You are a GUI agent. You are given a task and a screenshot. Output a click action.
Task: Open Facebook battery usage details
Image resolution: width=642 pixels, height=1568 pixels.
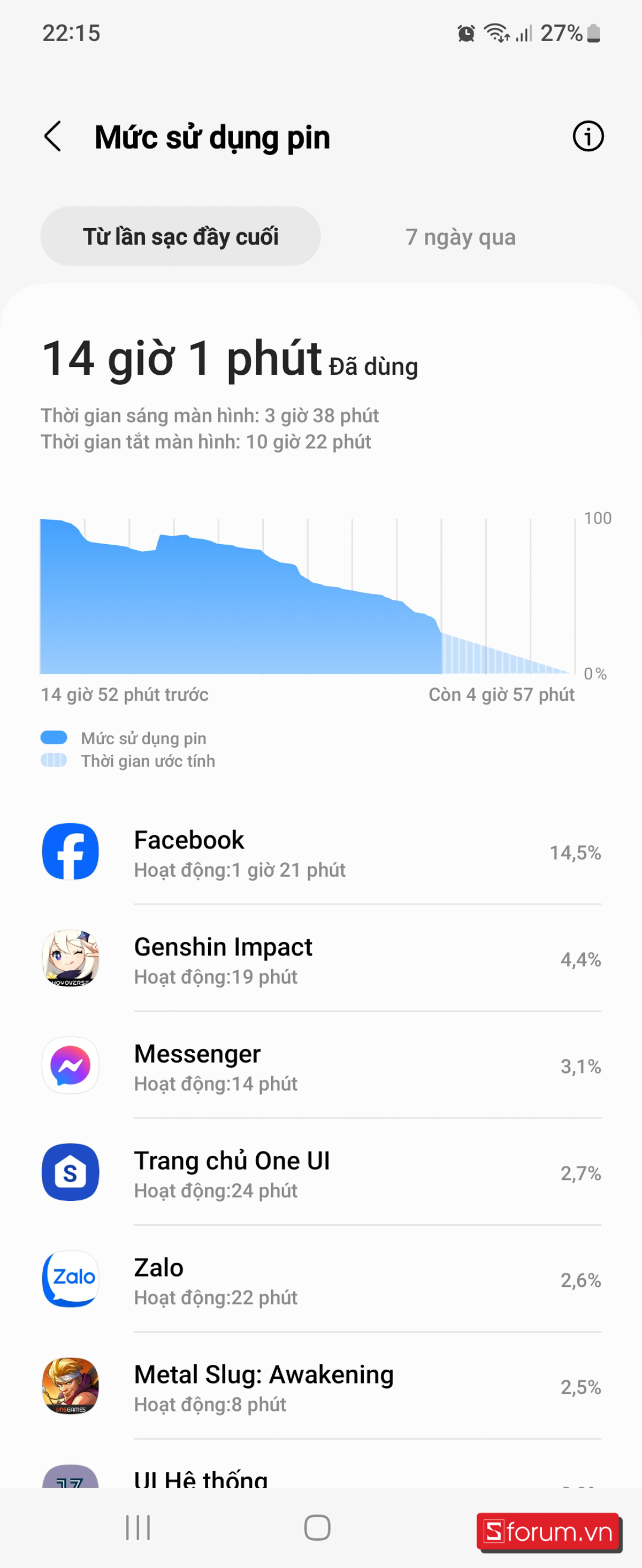[x=321, y=852]
